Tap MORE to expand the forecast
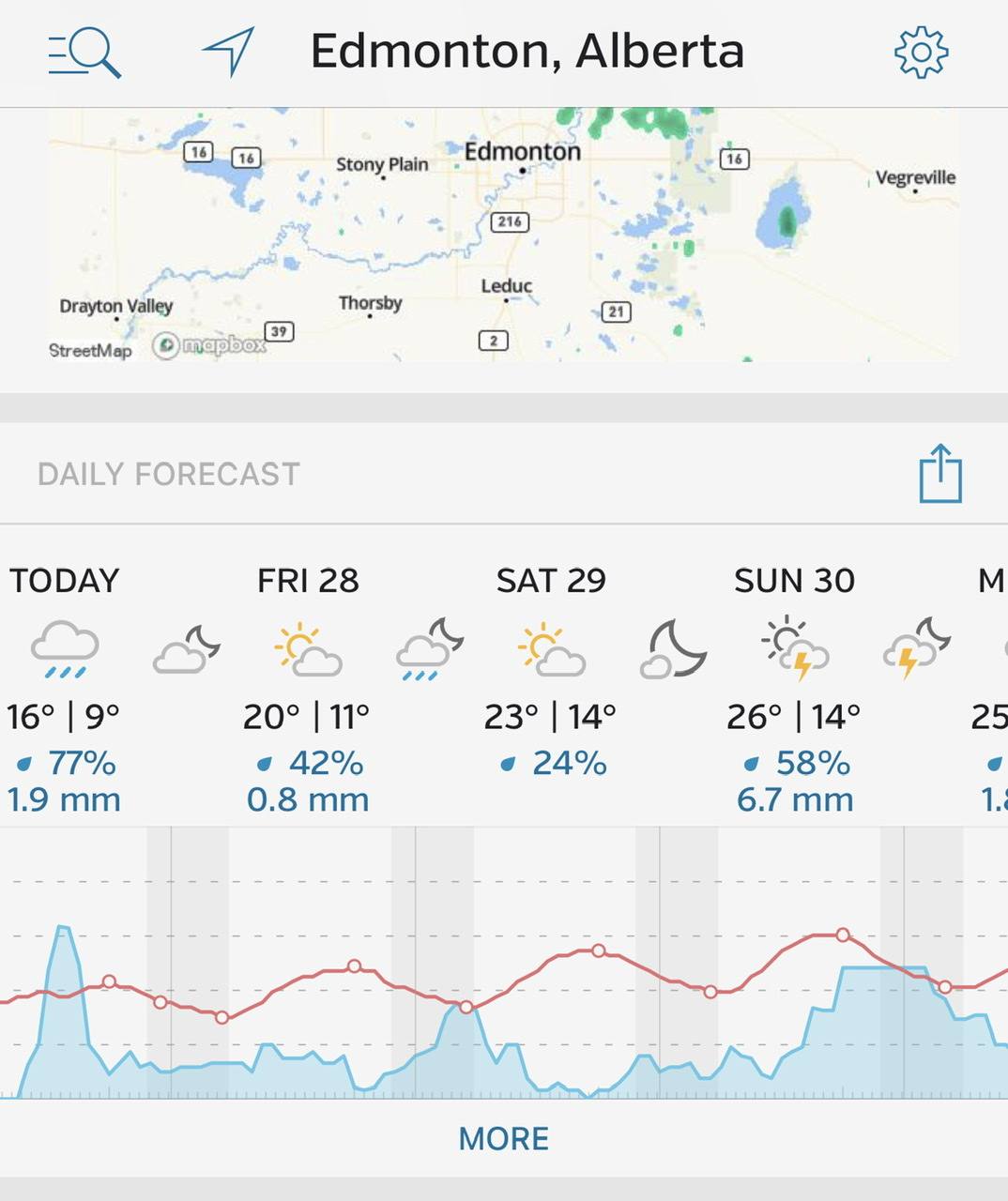The height and width of the screenshot is (1201, 1008). click(x=503, y=1138)
